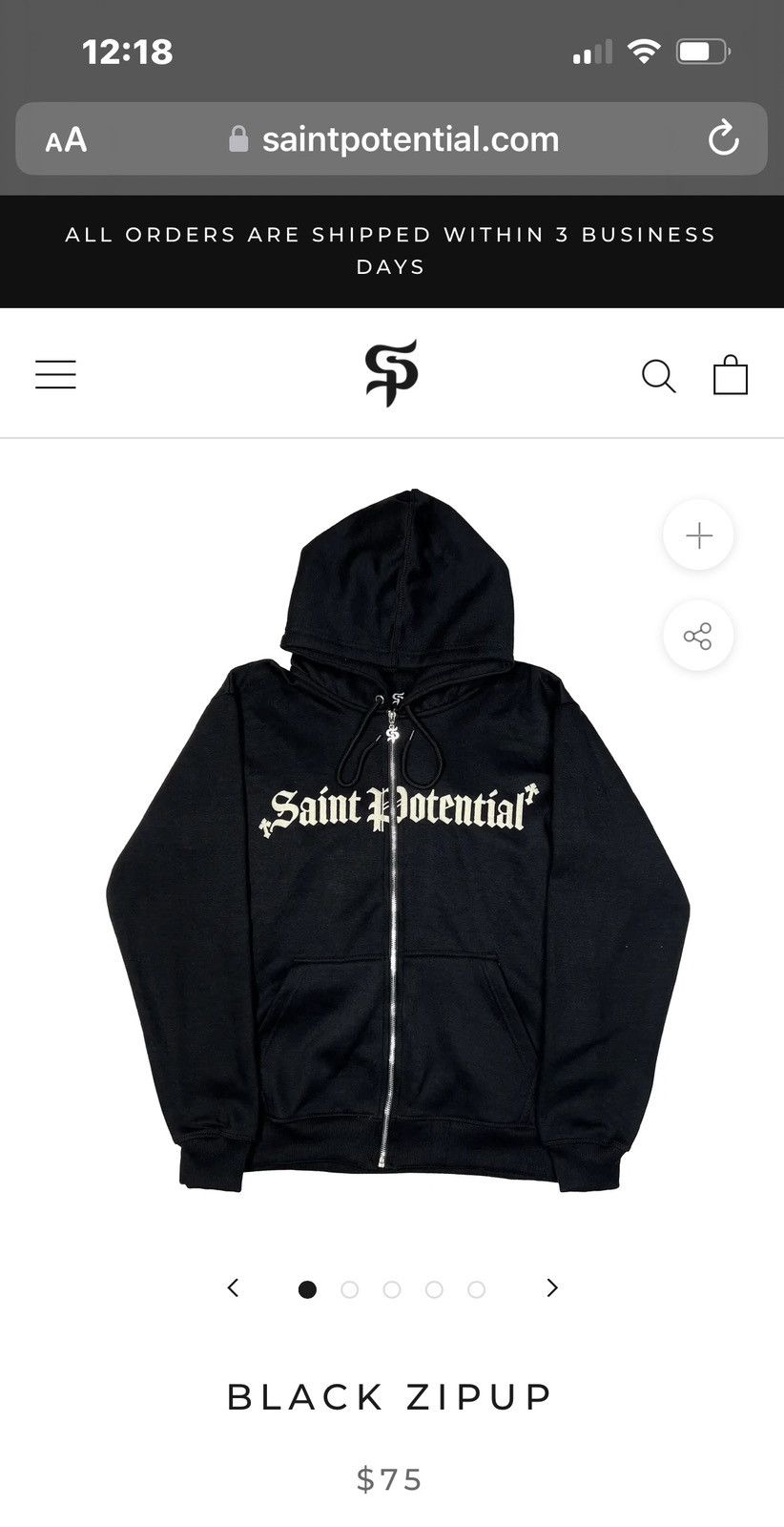Screen dimensions: 784x1527
Task: Reload the page with the refresh icon
Action: click(x=725, y=138)
